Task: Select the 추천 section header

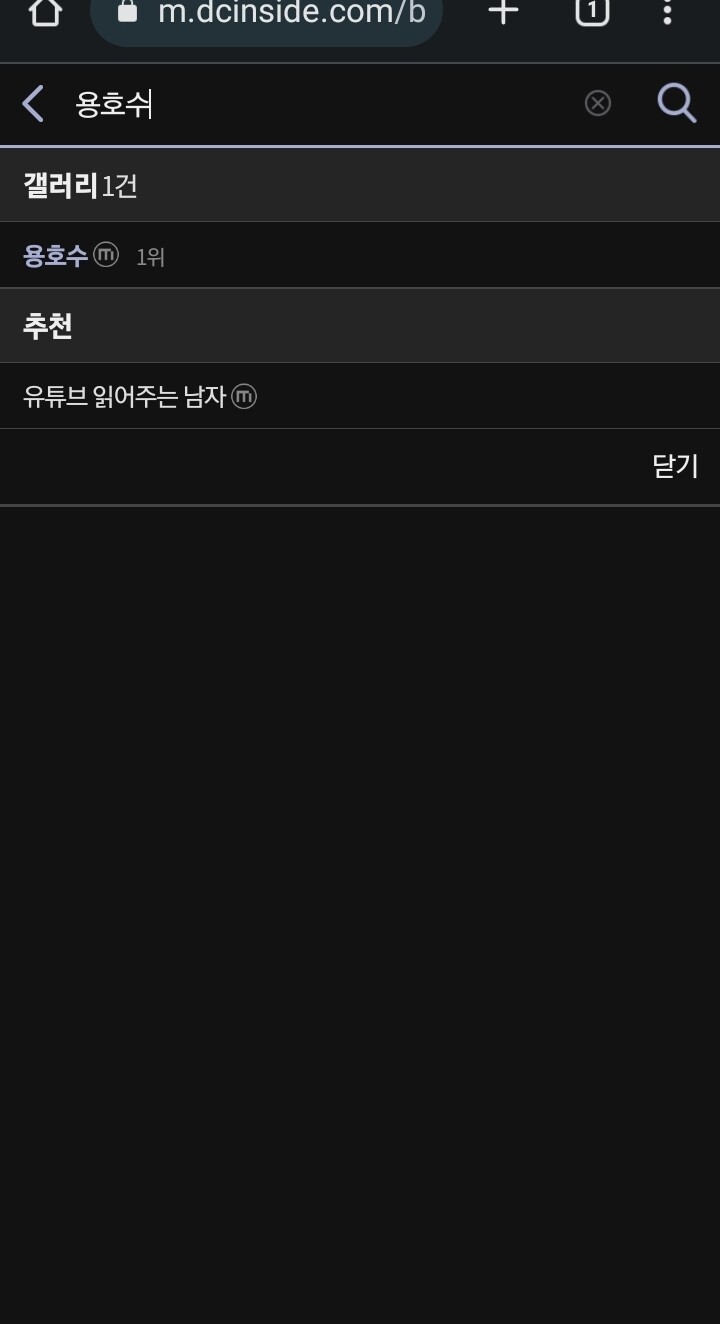Action: coord(46,327)
